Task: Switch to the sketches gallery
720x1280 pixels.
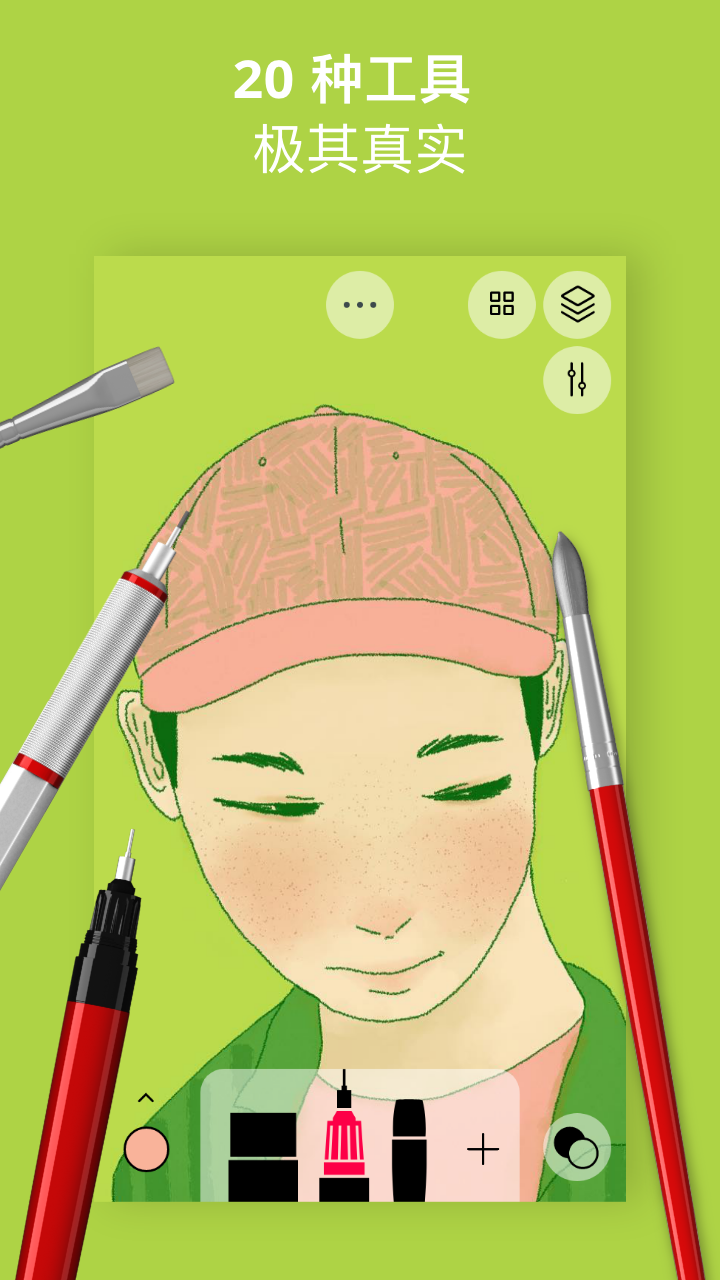Action: coord(500,305)
